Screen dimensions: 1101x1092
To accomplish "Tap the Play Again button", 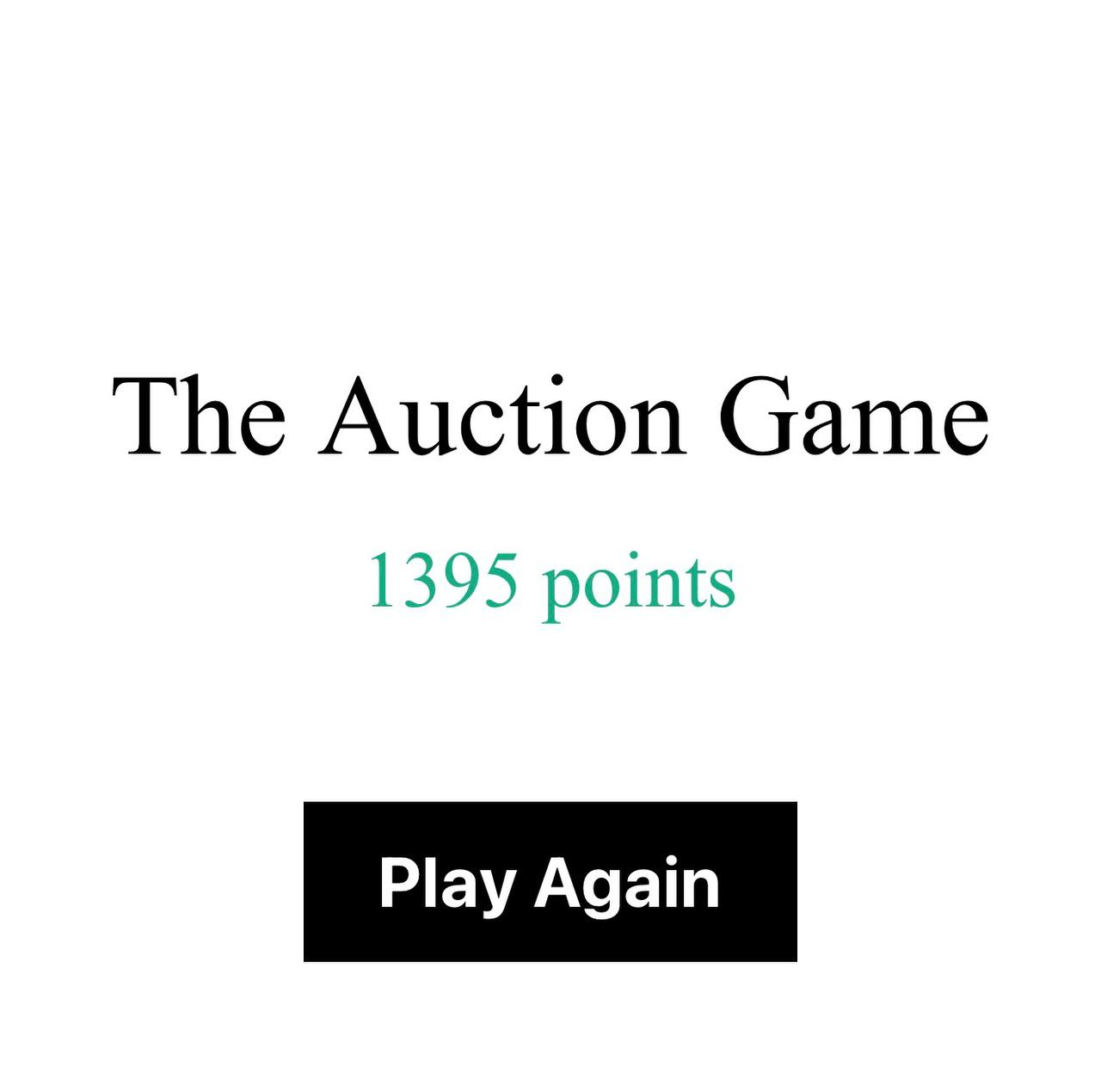I will pyautogui.click(x=550, y=881).
